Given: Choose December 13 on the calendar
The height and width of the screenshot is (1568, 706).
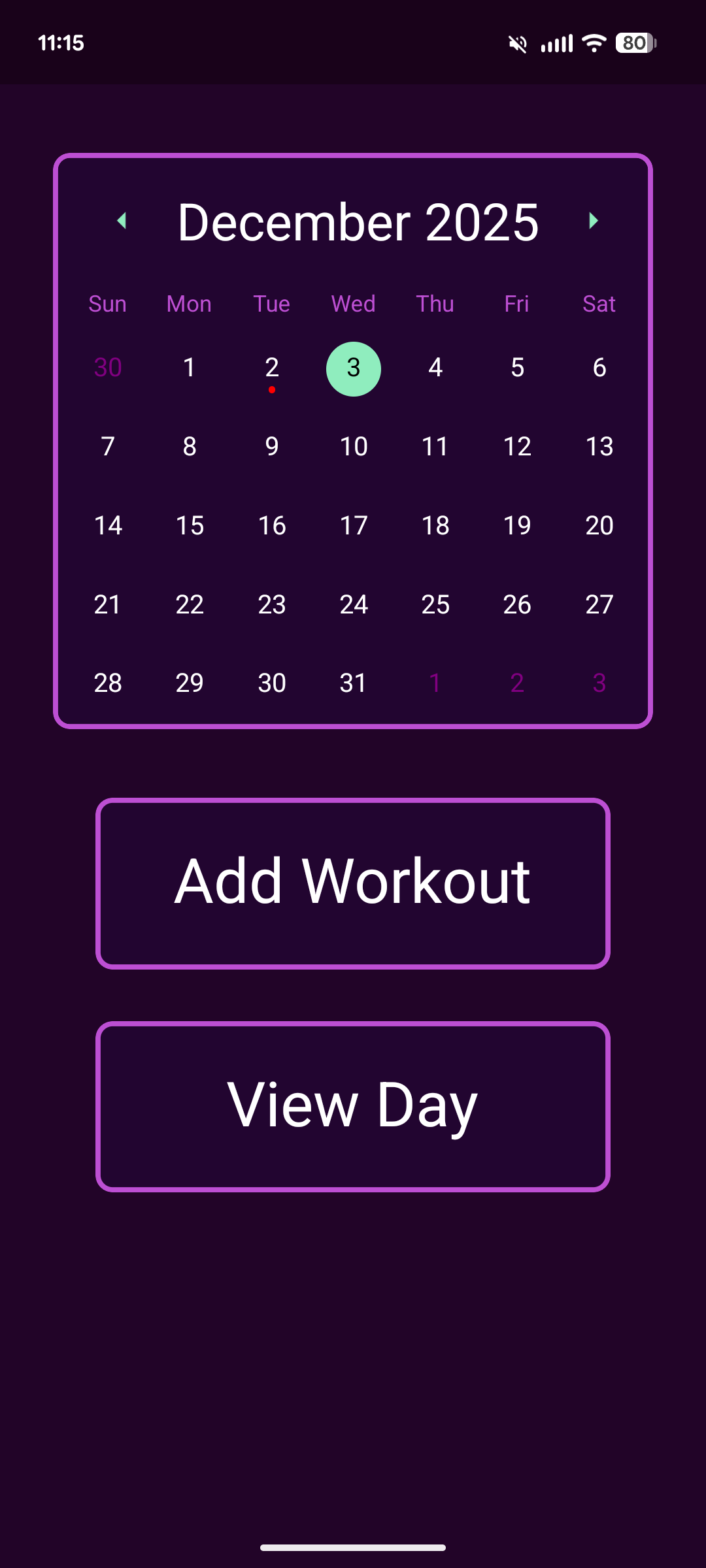Looking at the screenshot, I should 599,447.
